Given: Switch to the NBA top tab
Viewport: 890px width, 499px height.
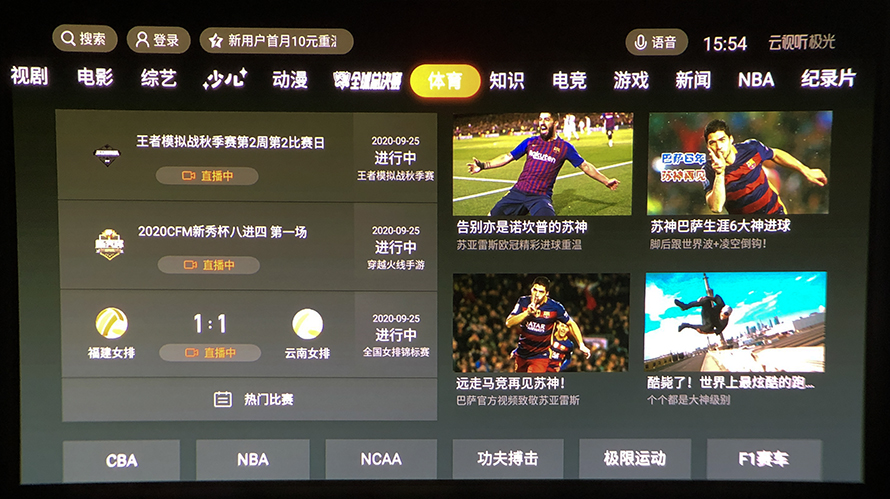Looking at the screenshot, I should click(756, 79).
